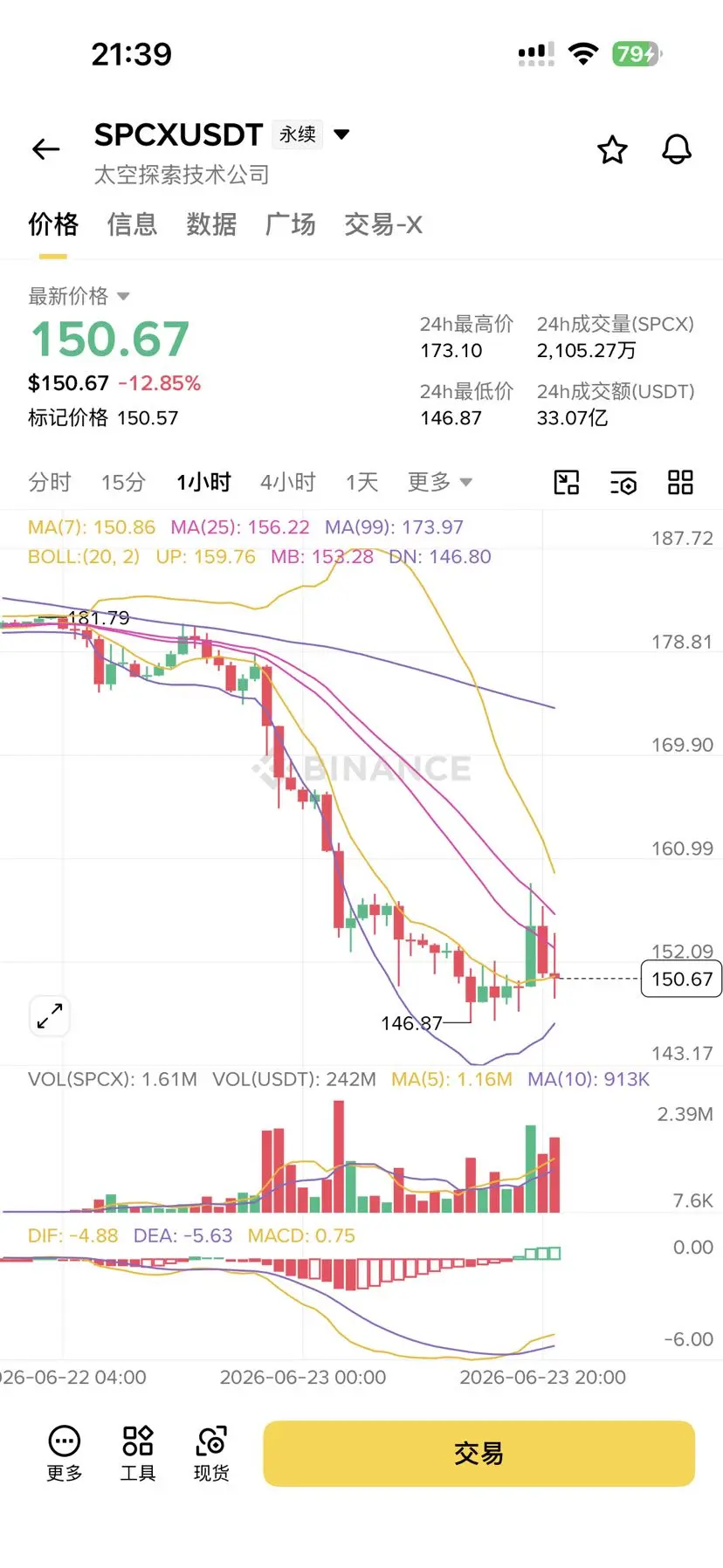Select the 分时 chart interval
The image size is (723, 1568).
[x=50, y=482]
